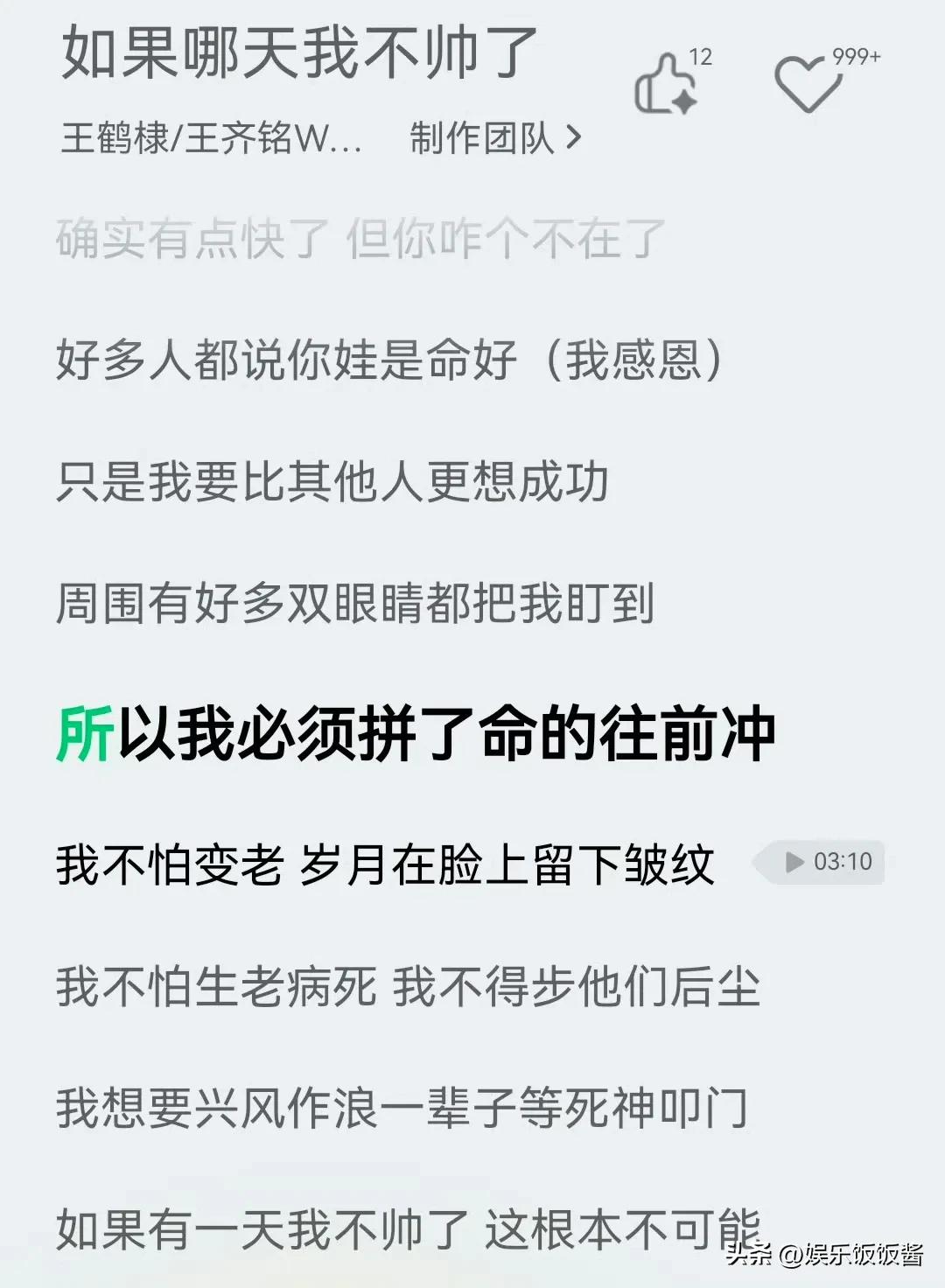Tap lyric 我不怕变老 岁月在脸上留下皱纹

click(x=385, y=863)
